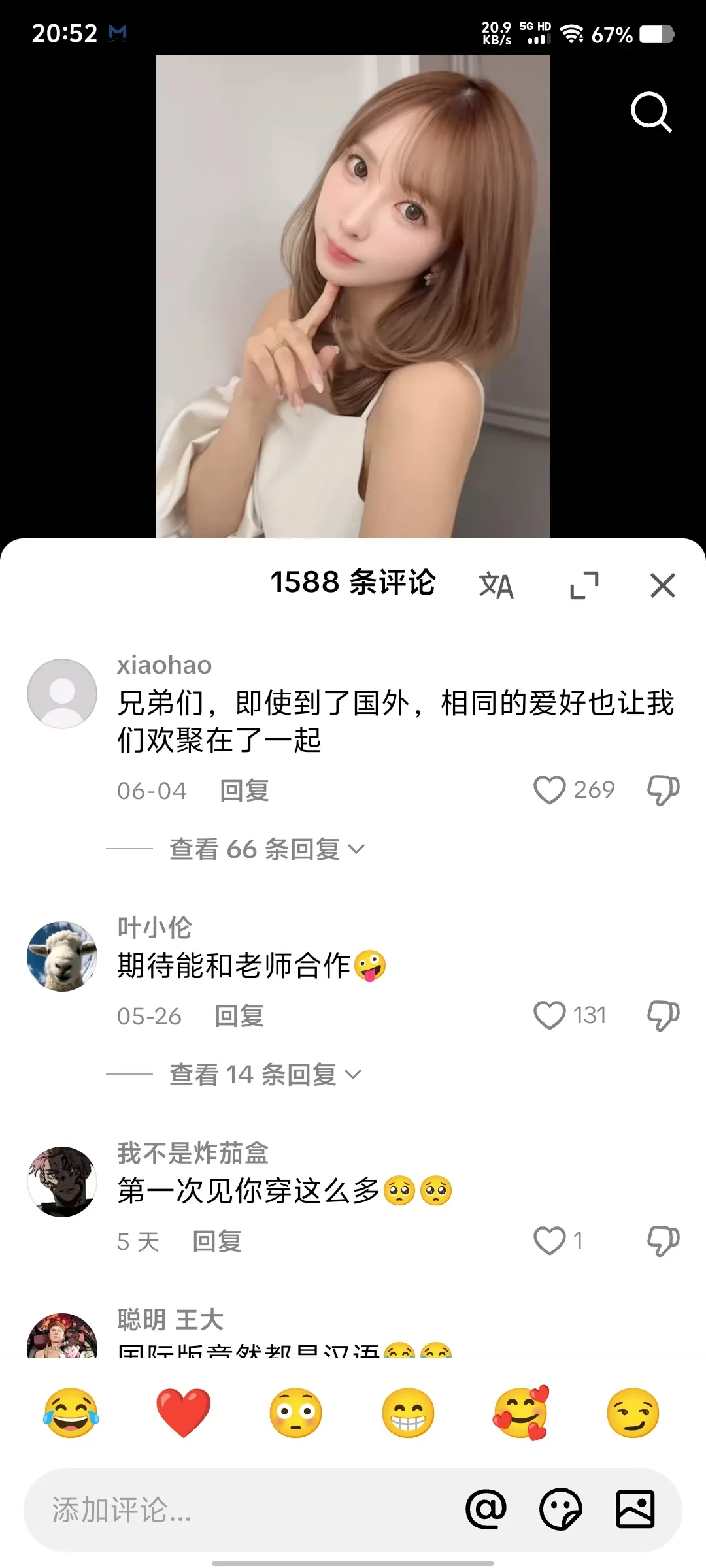The height and width of the screenshot is (1568, 706).
Task: Expand comments panel to full screen
Action: (x=584, y=585)
